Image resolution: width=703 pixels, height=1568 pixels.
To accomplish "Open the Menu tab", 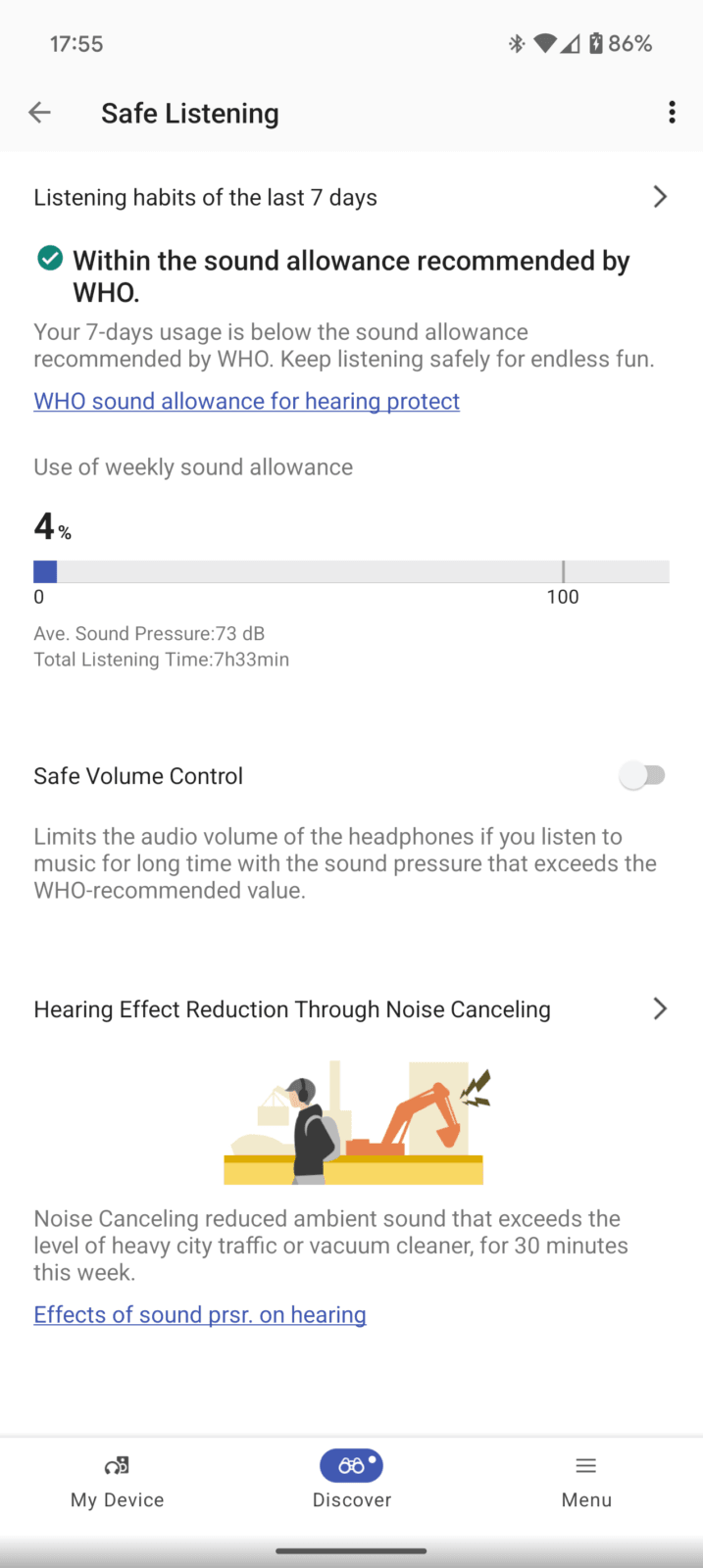I will point(586,1480).
